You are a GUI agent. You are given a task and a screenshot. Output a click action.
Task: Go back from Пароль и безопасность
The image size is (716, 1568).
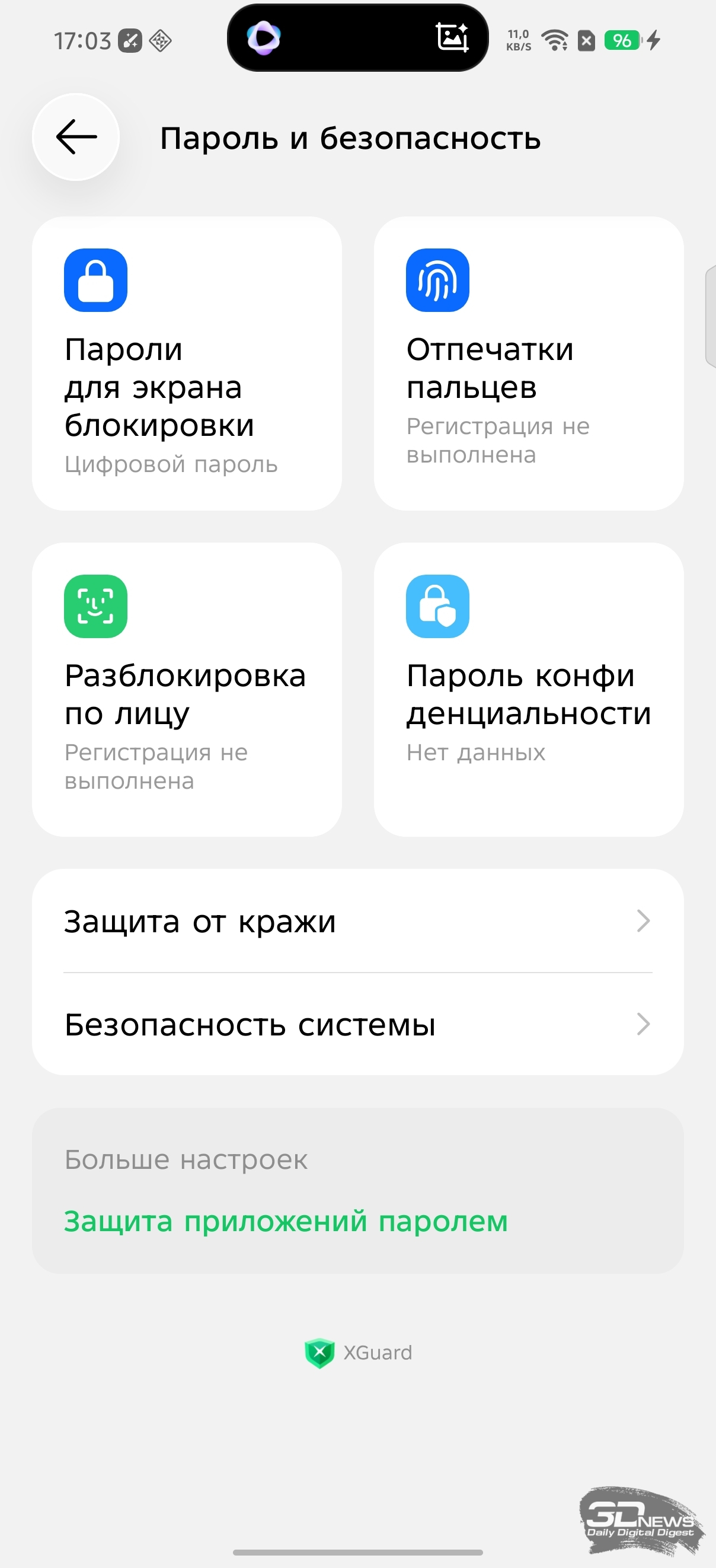point(76,137)
